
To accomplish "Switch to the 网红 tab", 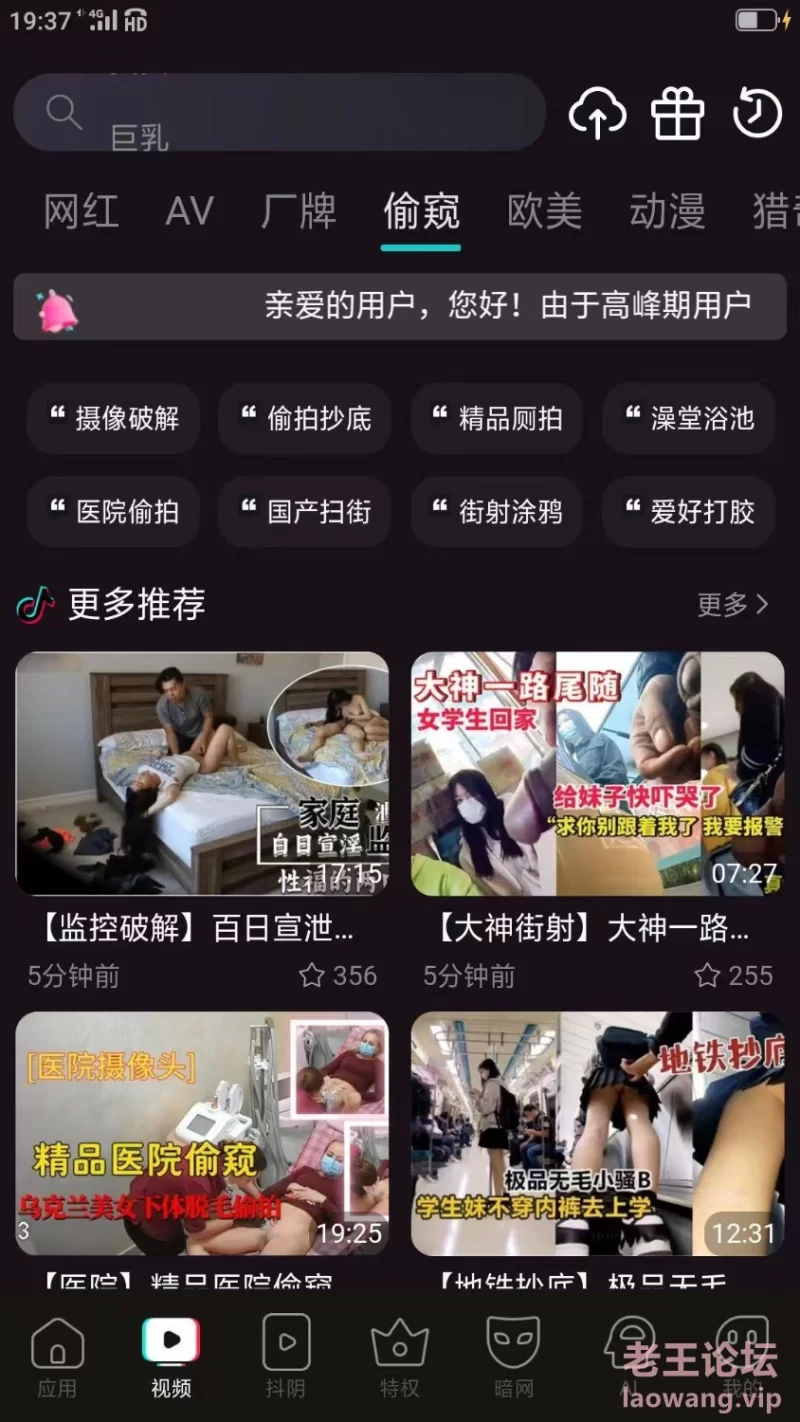I will [x=81, y=212].
